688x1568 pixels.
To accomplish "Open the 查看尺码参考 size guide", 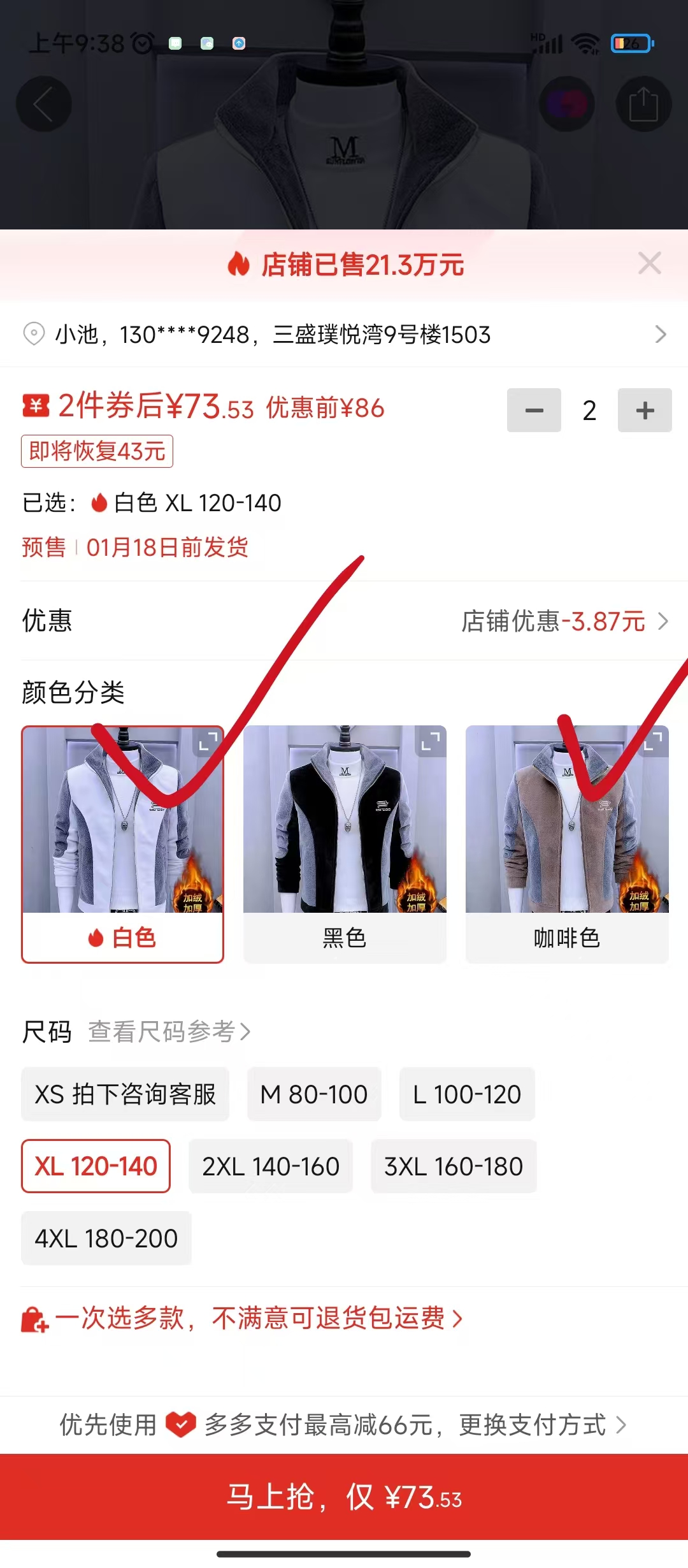I will point(169,1031).
